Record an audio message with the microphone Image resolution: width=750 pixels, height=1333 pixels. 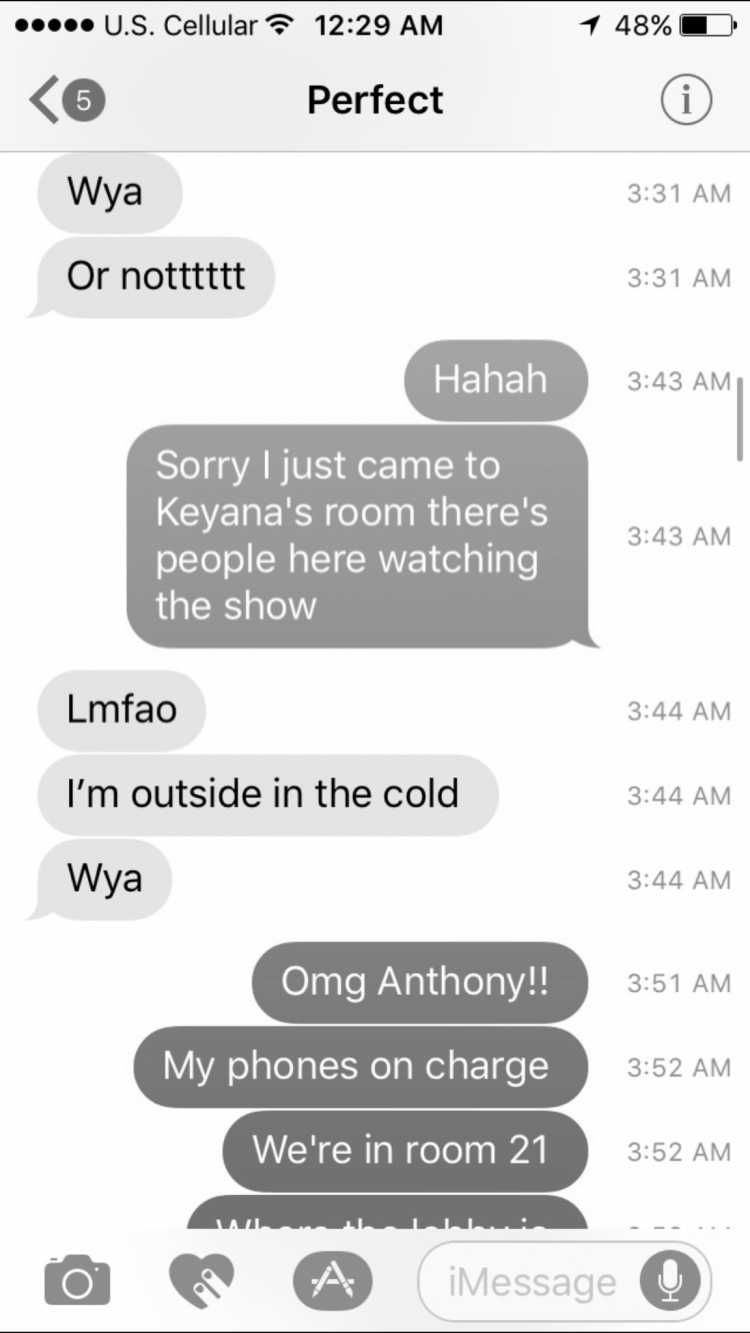(670, 1282)
